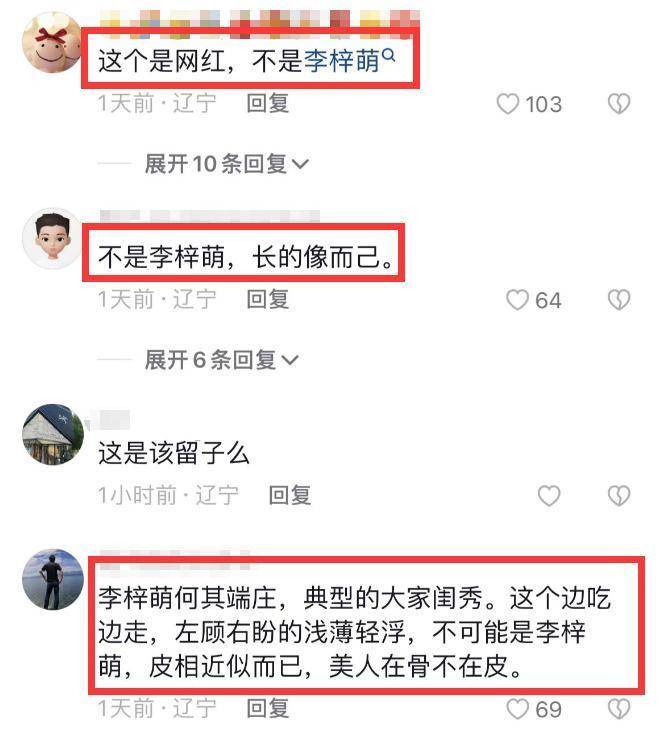Viewport: 662px width, 730px height.
Task: Like the comment '不是李梓萌，长的像而已'
Action: click(x=516, y=299)
